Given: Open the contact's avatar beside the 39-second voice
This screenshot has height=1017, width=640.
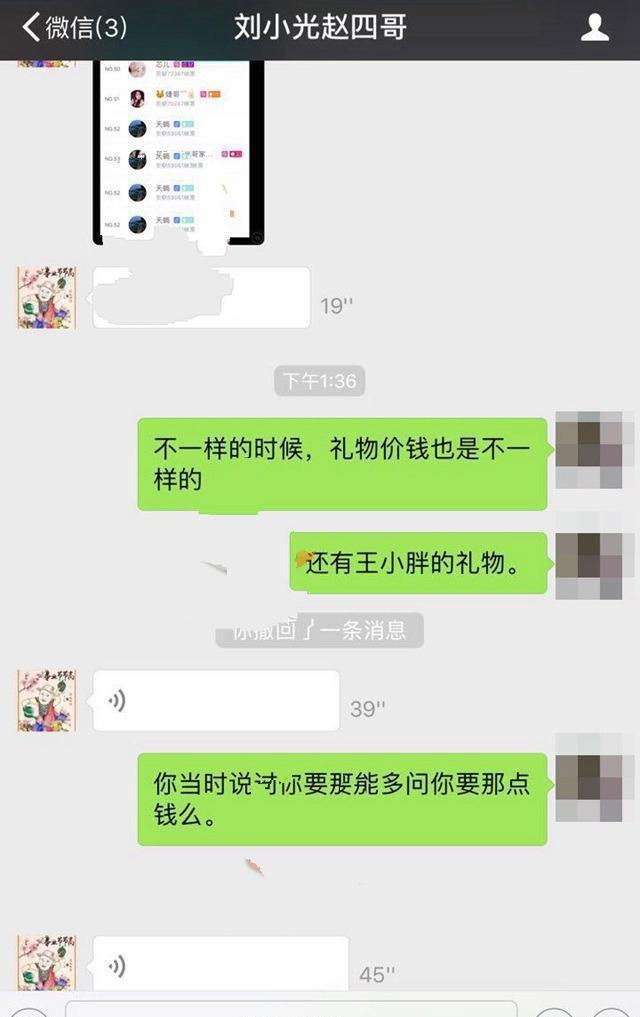Looking at the screenshot, I should [x=46, y=700].
